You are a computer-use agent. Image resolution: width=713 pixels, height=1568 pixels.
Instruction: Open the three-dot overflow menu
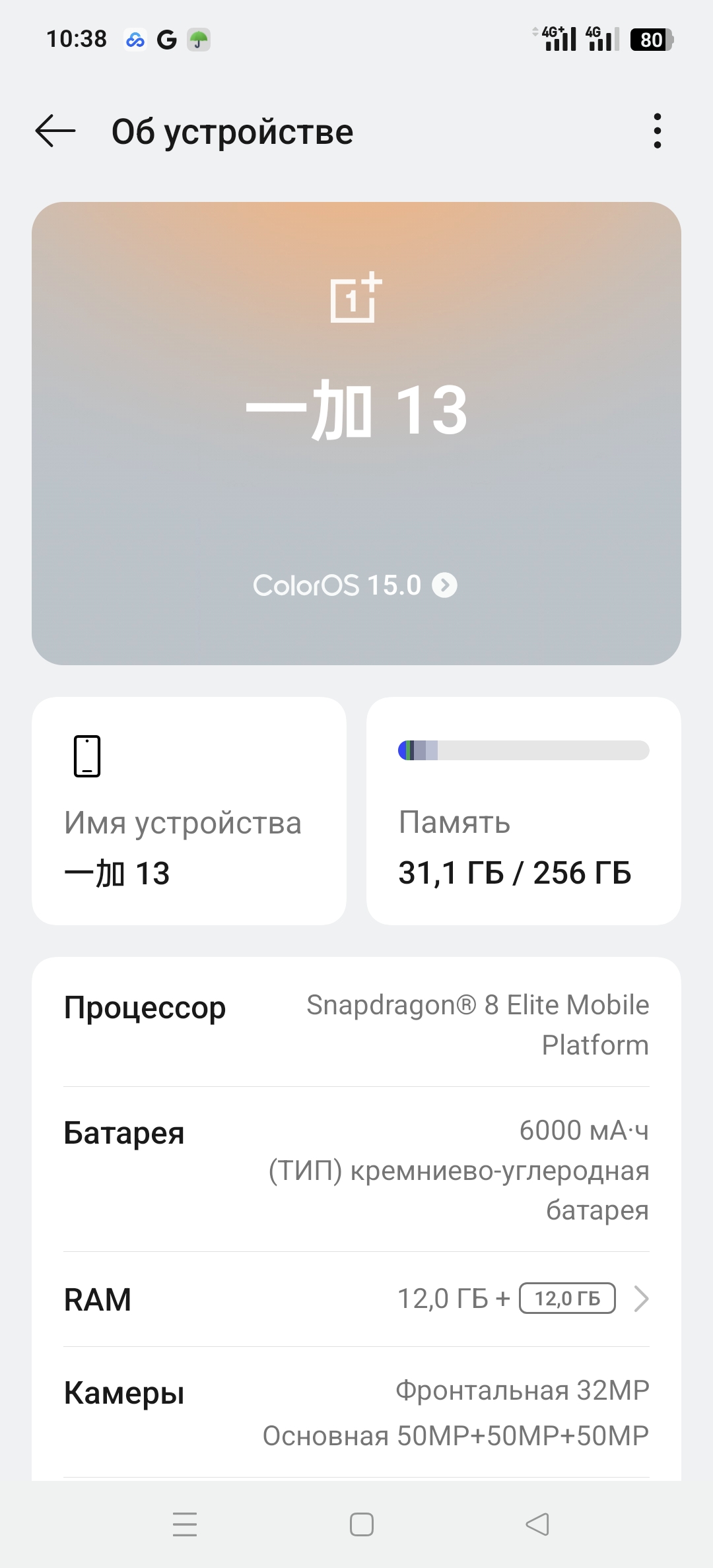coord(656,131)
